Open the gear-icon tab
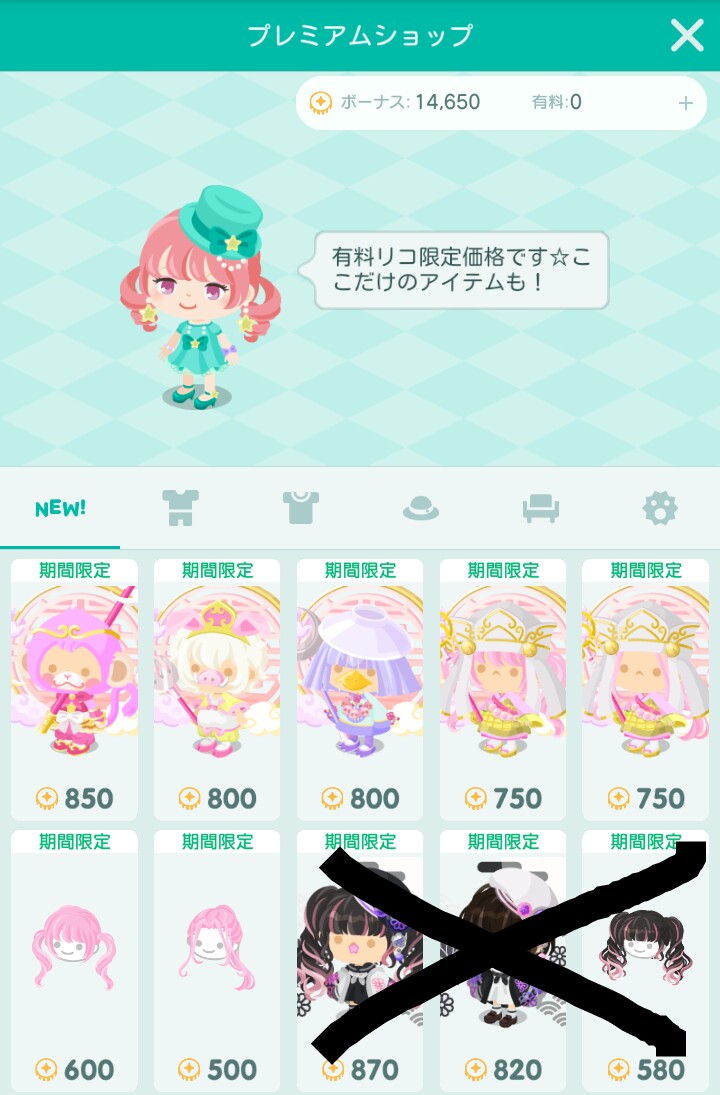 coord(660,508)
